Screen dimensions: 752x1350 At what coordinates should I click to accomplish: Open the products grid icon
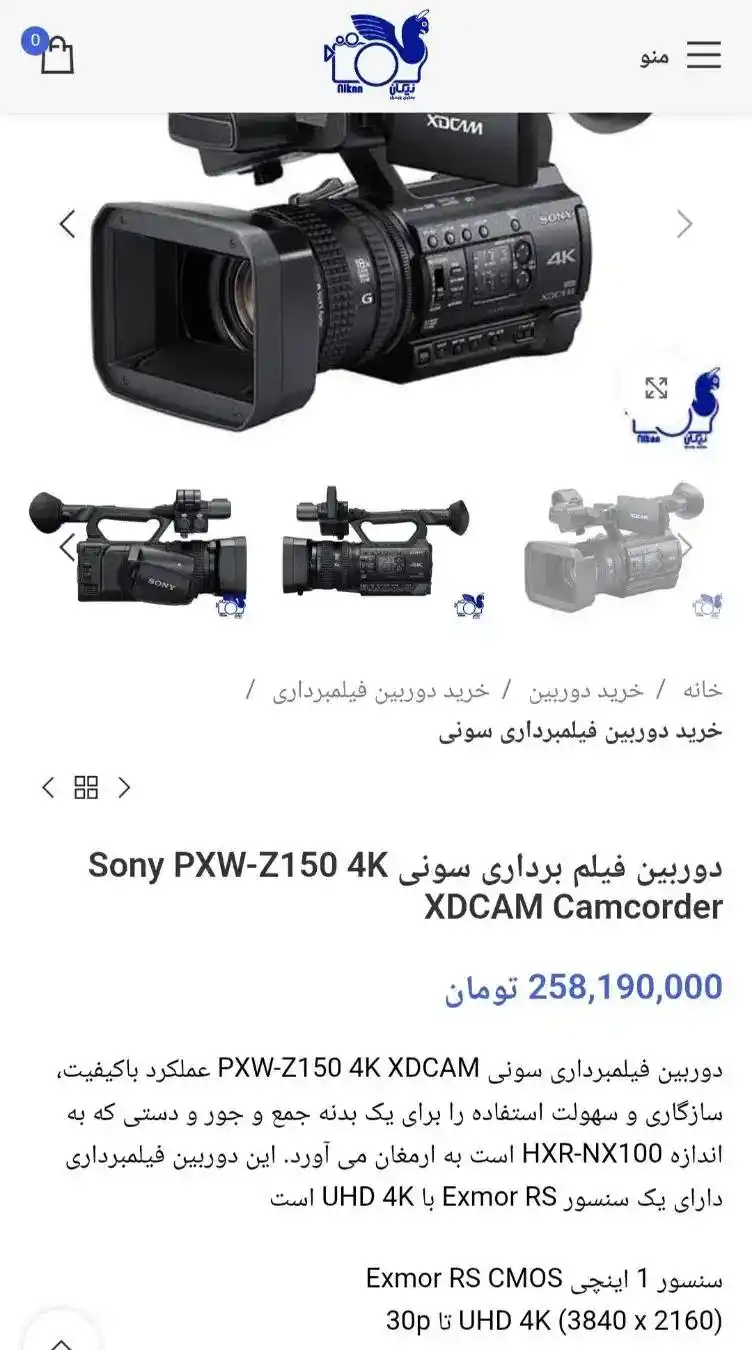(86, 788)
